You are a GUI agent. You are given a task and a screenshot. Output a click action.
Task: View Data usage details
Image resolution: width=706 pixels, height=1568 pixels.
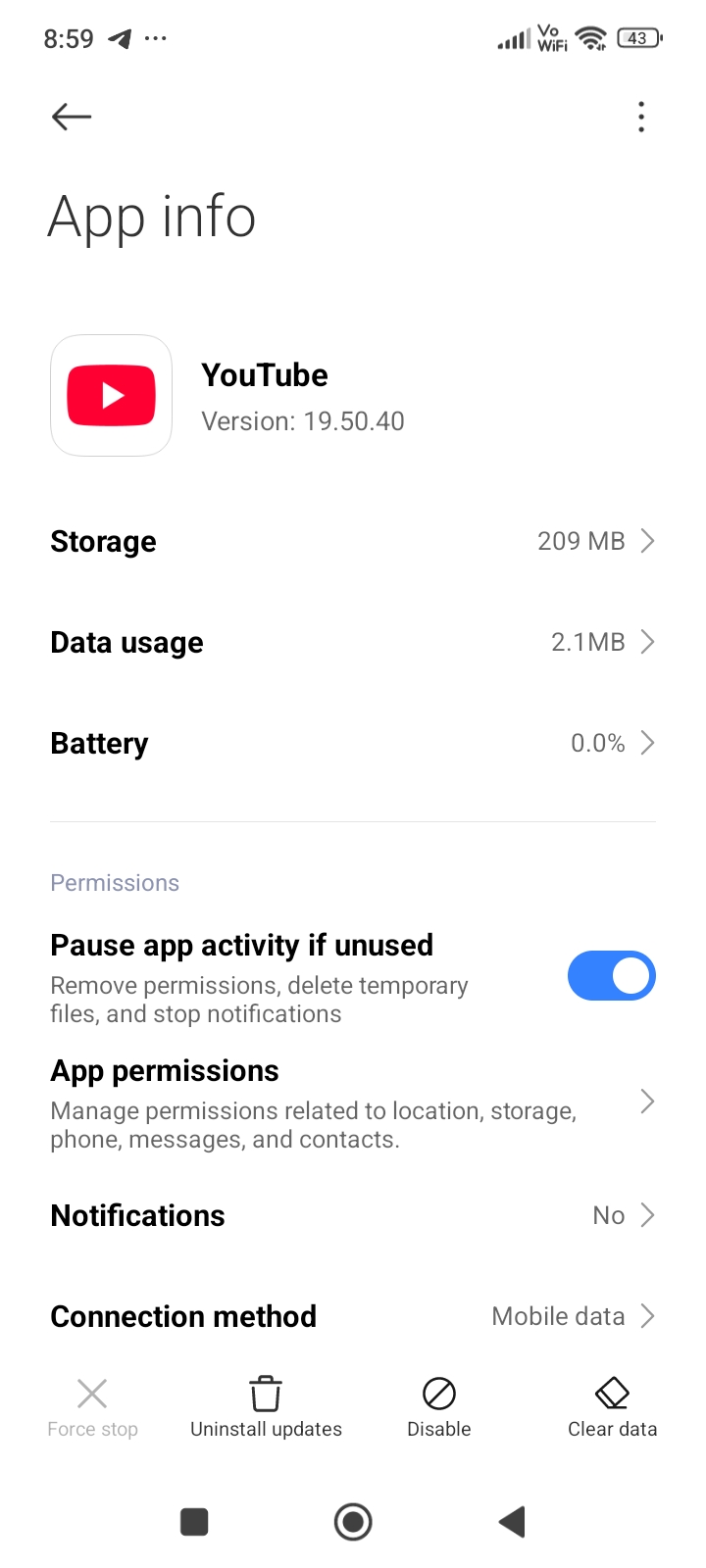[353, 642]
